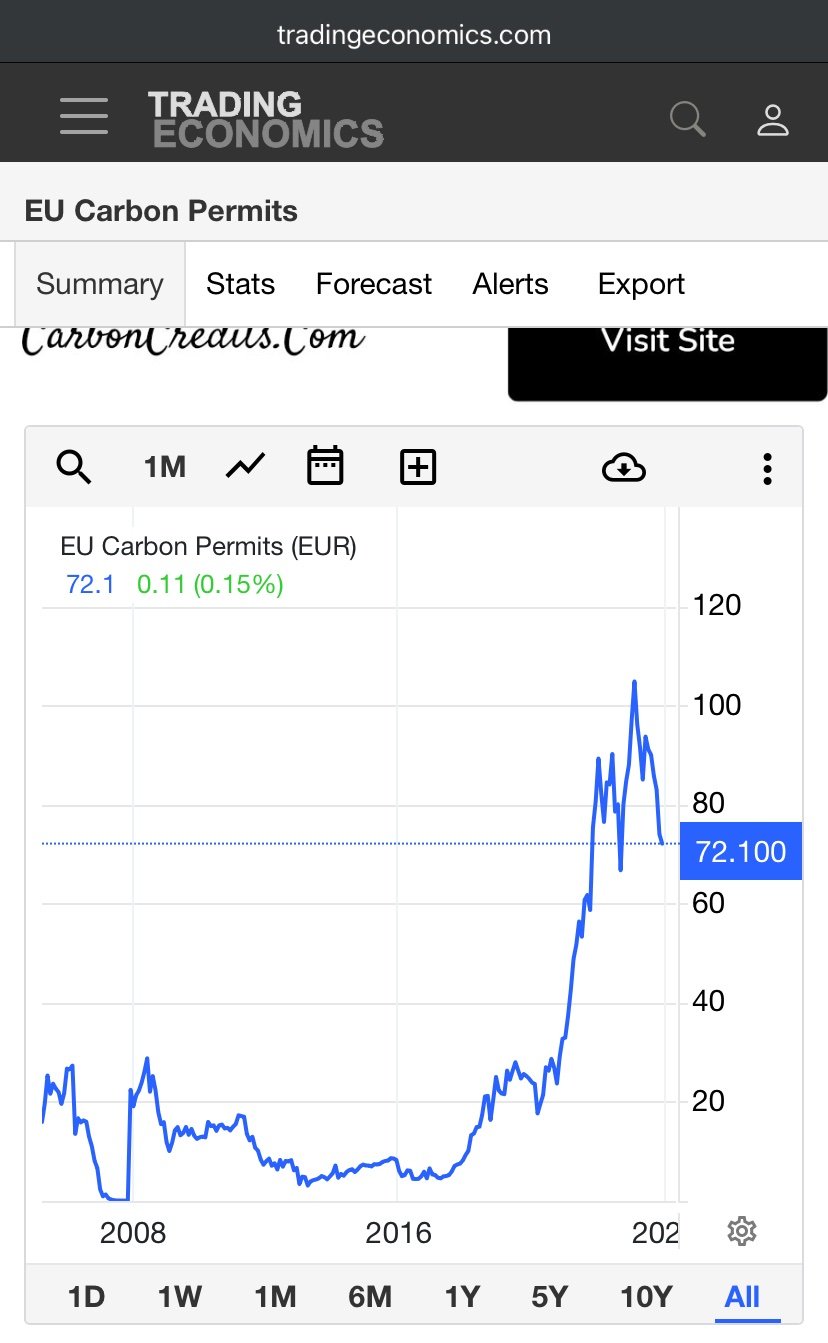Add a comparison with the plus icon
The height and width of the screenshot is (1343, 828).
(x=418, y=467)
